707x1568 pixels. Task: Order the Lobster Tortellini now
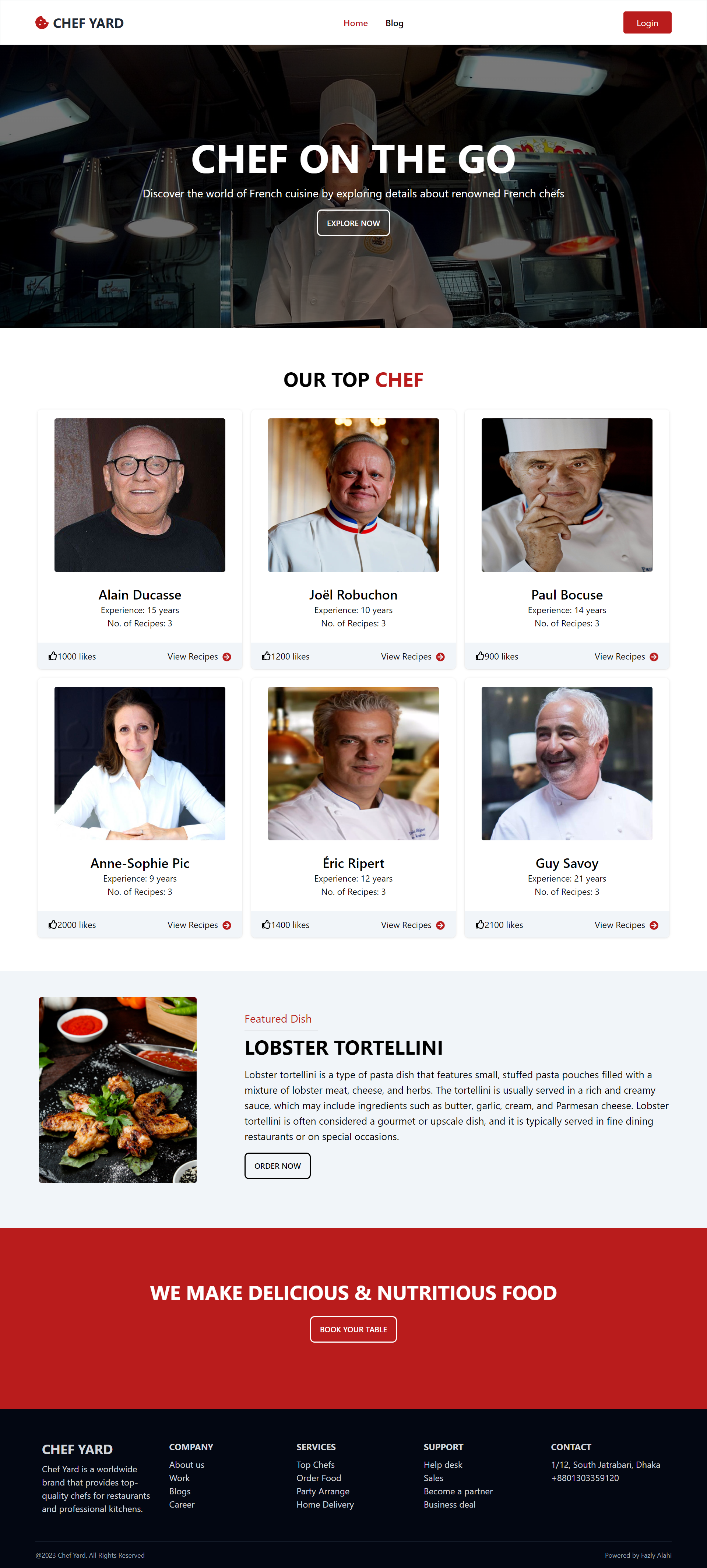pyautogui.click(x=277, y=1166)
